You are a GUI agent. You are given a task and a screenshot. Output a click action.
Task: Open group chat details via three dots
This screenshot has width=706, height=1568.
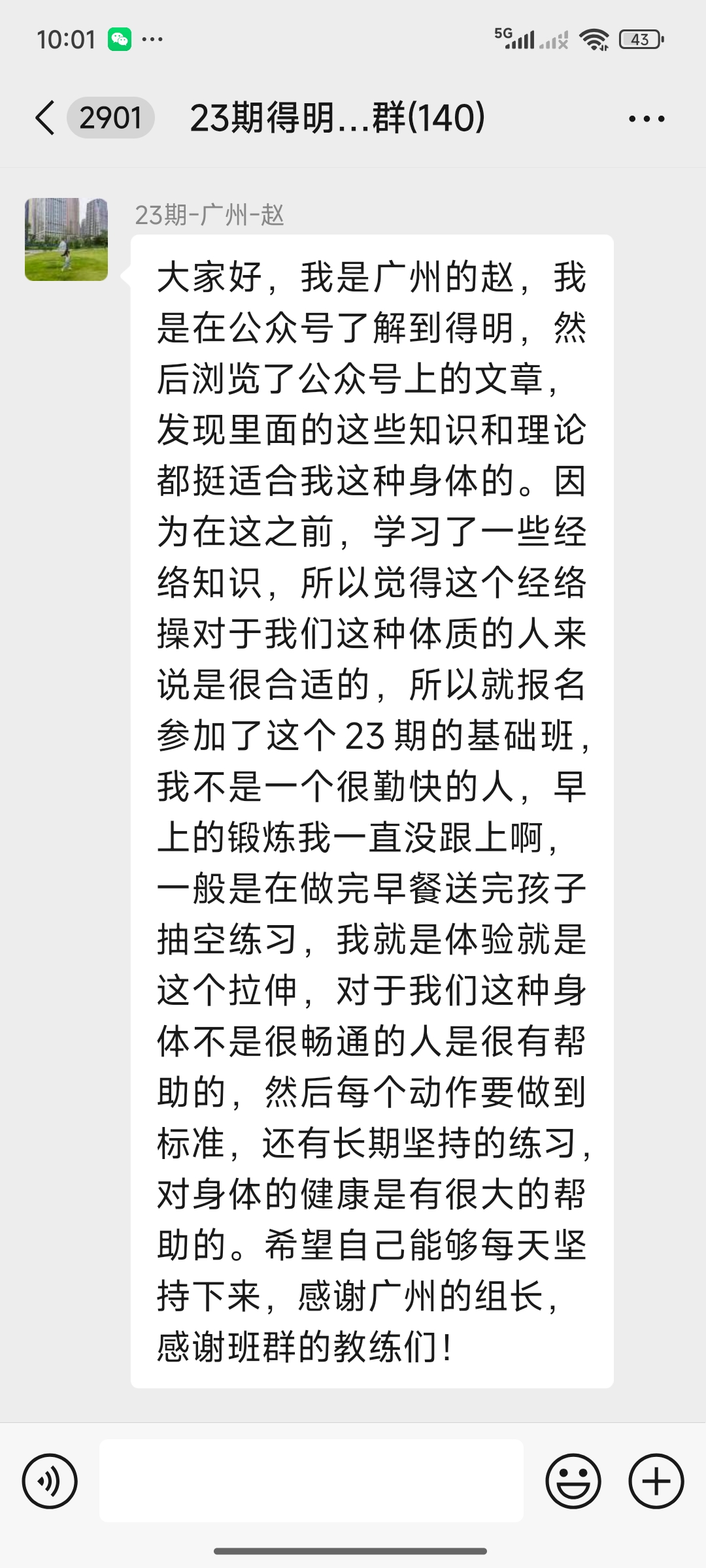(x=646, y=119)
